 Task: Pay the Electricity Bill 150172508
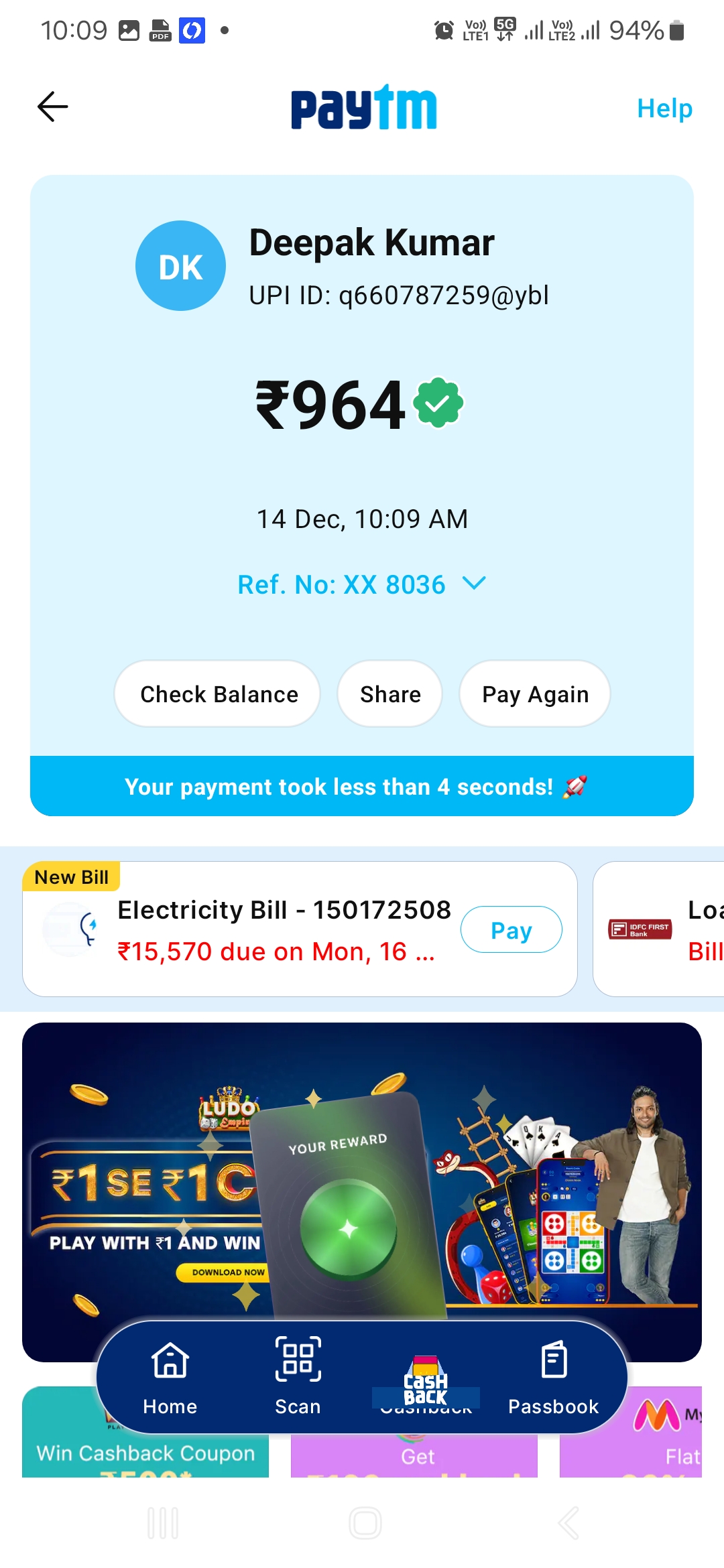[x=511, y=930]
